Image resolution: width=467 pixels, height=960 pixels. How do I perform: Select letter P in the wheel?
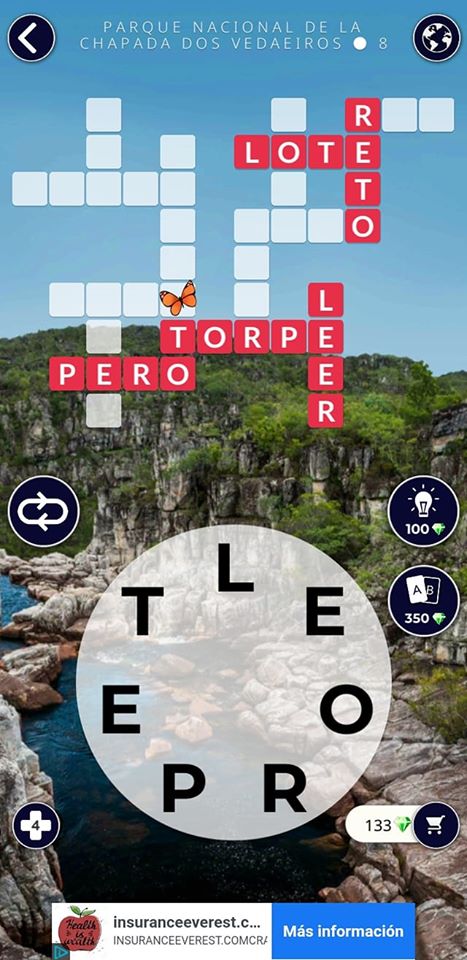click(x=184, y=790)
